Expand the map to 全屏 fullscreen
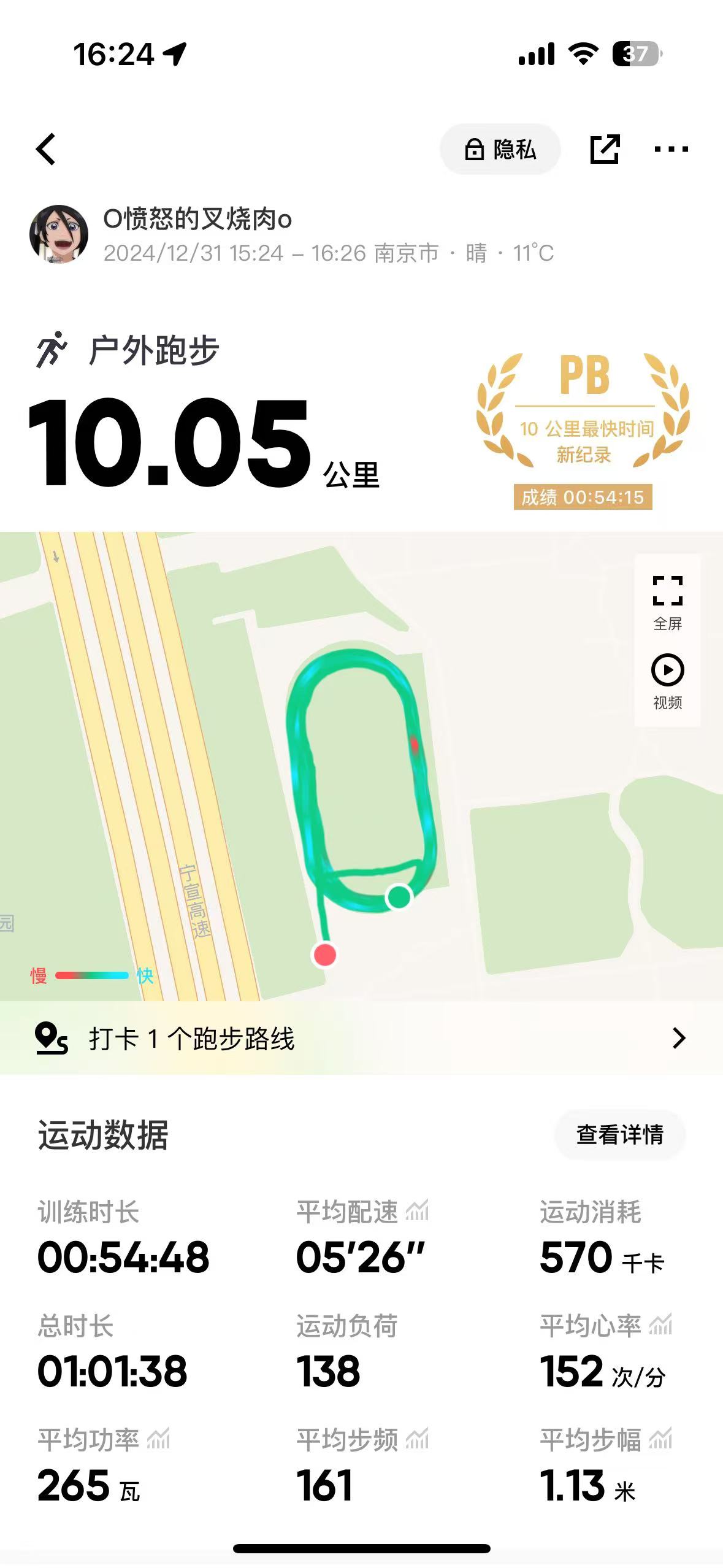Image resolution: width=723 pixels, height=1568 pixels. pos(667,602)
